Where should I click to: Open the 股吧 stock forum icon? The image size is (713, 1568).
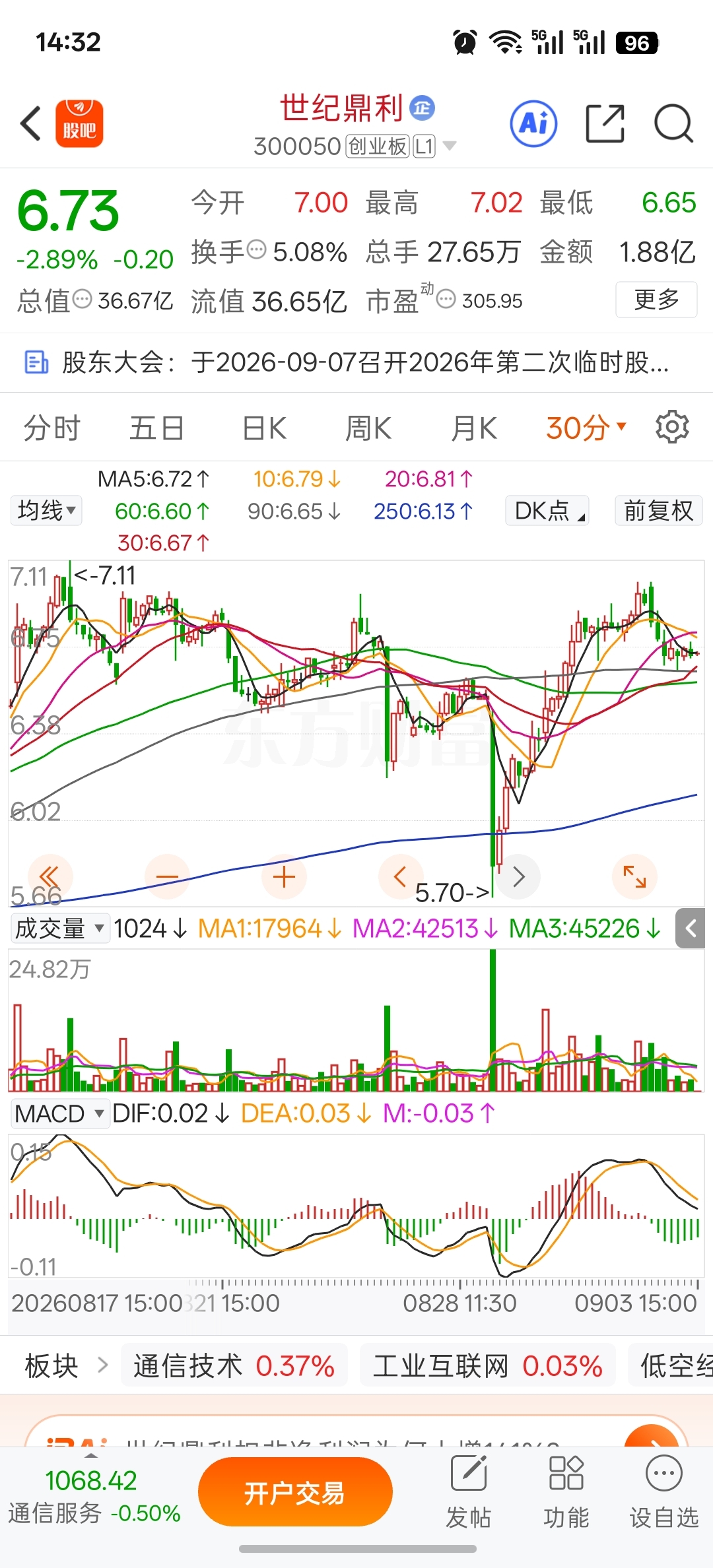click(x=79, y=123)
